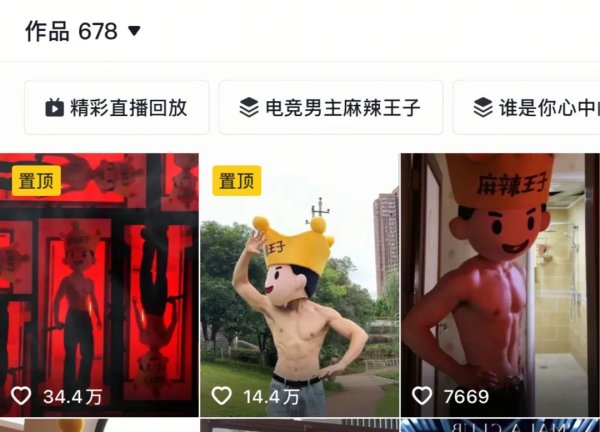The width and height of the screenshot is (600, 432).
Task: Open the 精彩直播回放 collection chip
Action: click(x=117, y=108)
